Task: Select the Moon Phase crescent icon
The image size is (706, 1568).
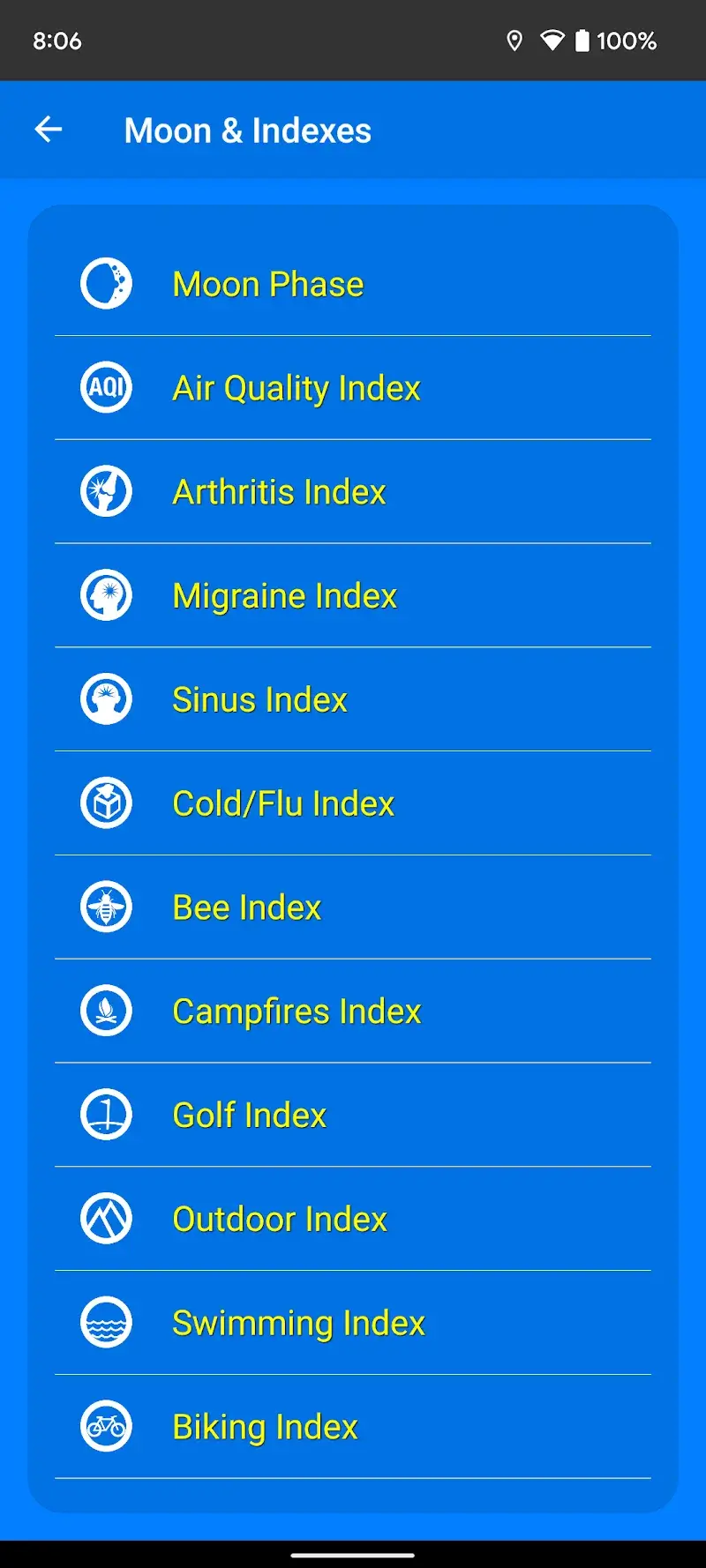Action: [106, 283]
